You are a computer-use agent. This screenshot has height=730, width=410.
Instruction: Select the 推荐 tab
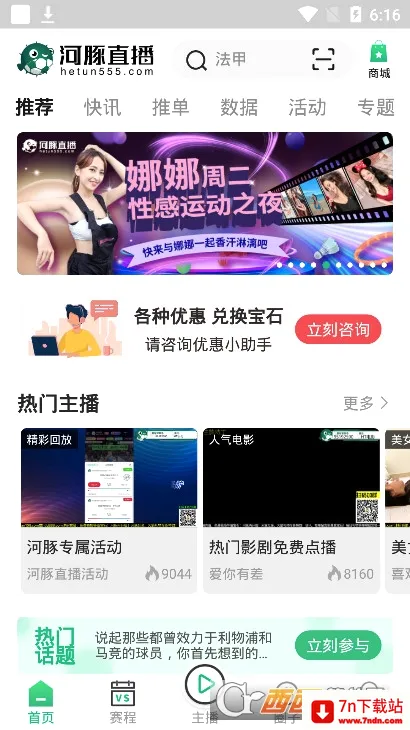[34, 107]
